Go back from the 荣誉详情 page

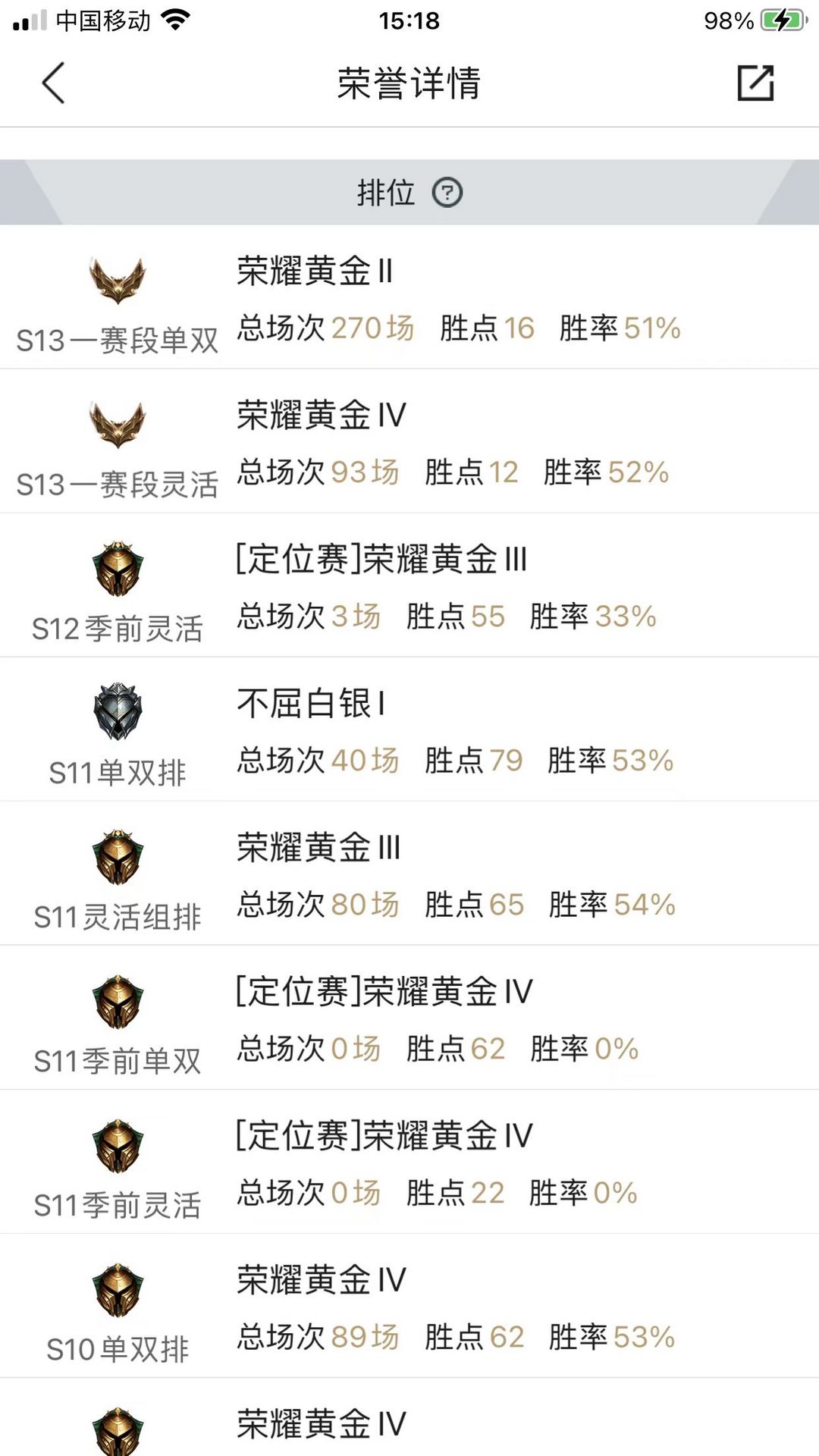[x=53, y=83]
